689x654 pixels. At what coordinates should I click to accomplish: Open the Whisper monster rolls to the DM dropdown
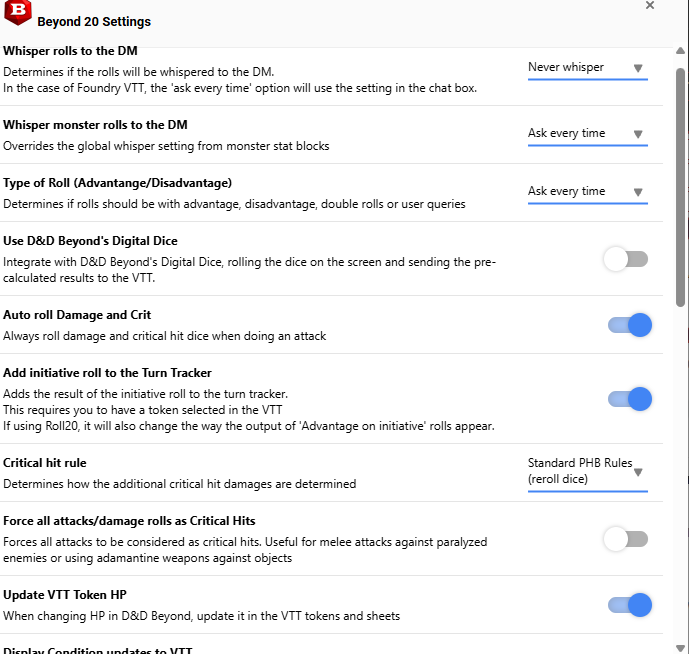[x=587, y=134]
